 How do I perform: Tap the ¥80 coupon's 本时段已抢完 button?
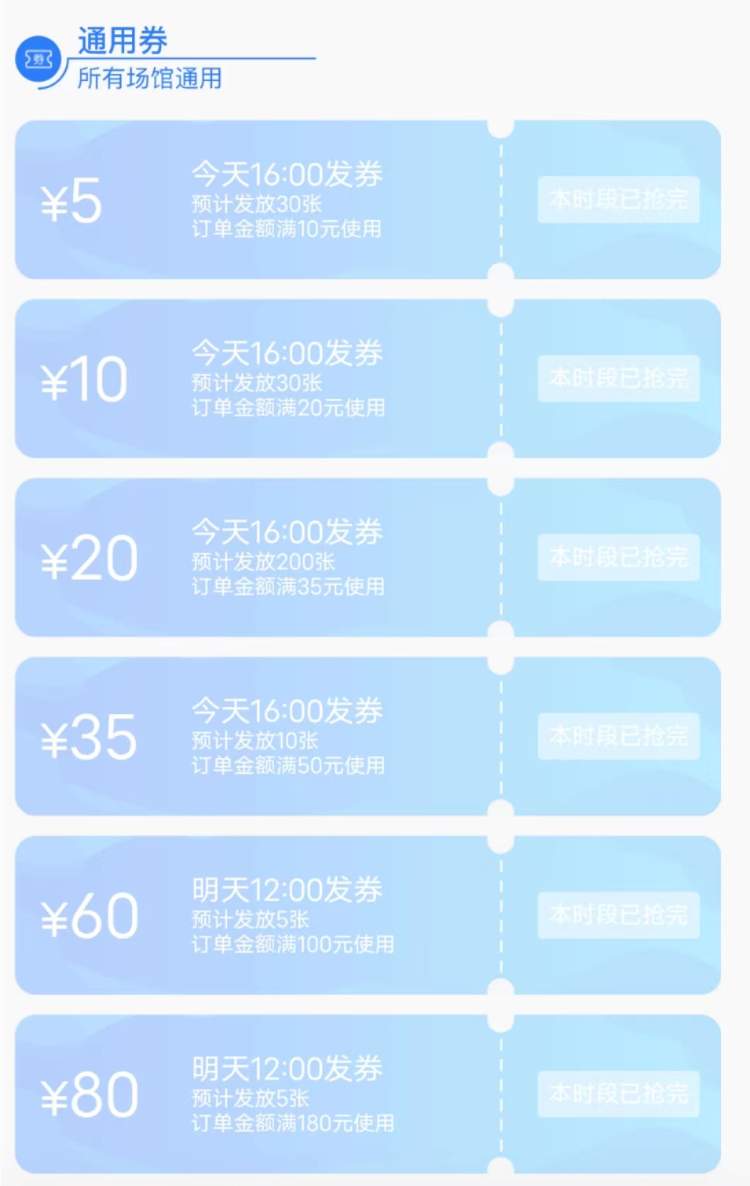pos(618,1093)
